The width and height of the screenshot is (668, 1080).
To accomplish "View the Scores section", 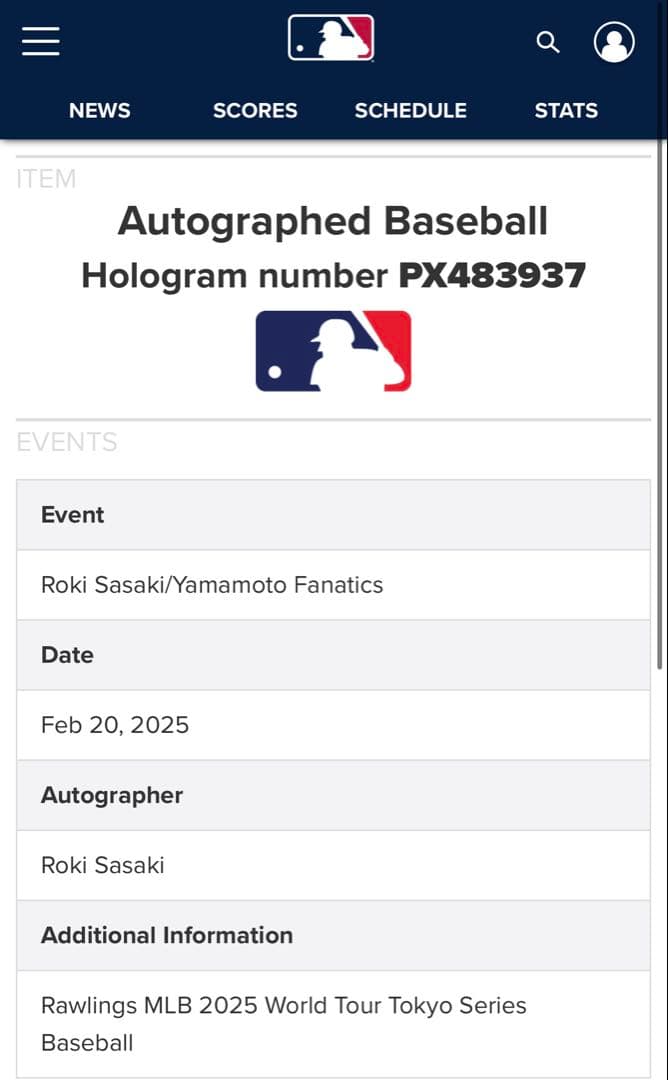I will tap(255, 110).
